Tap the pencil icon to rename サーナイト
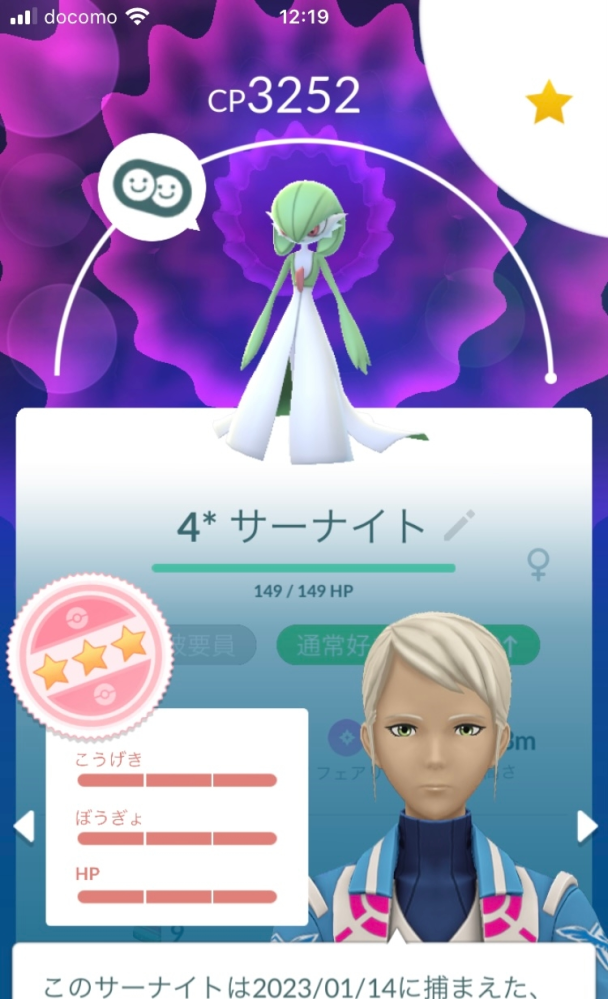This screenshot has height=999, width=608. point(459,526)
